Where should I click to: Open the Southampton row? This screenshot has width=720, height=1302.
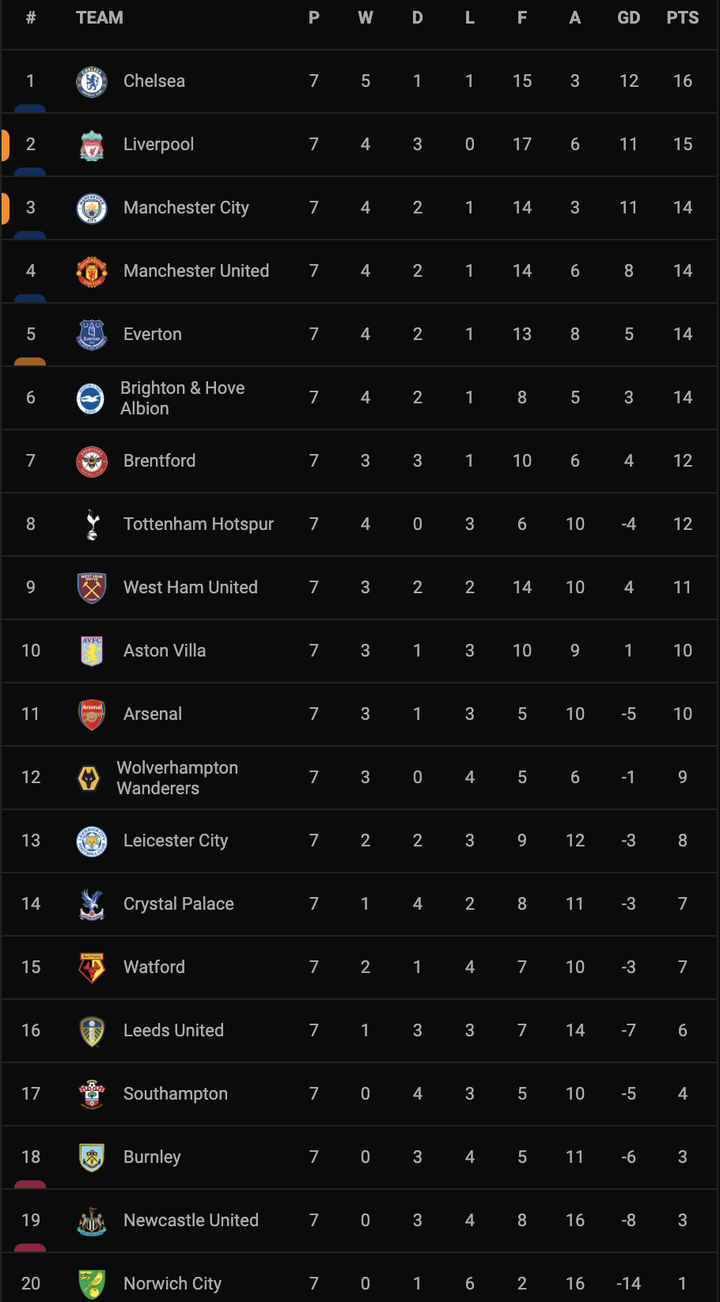click(x=175, y=1094)
